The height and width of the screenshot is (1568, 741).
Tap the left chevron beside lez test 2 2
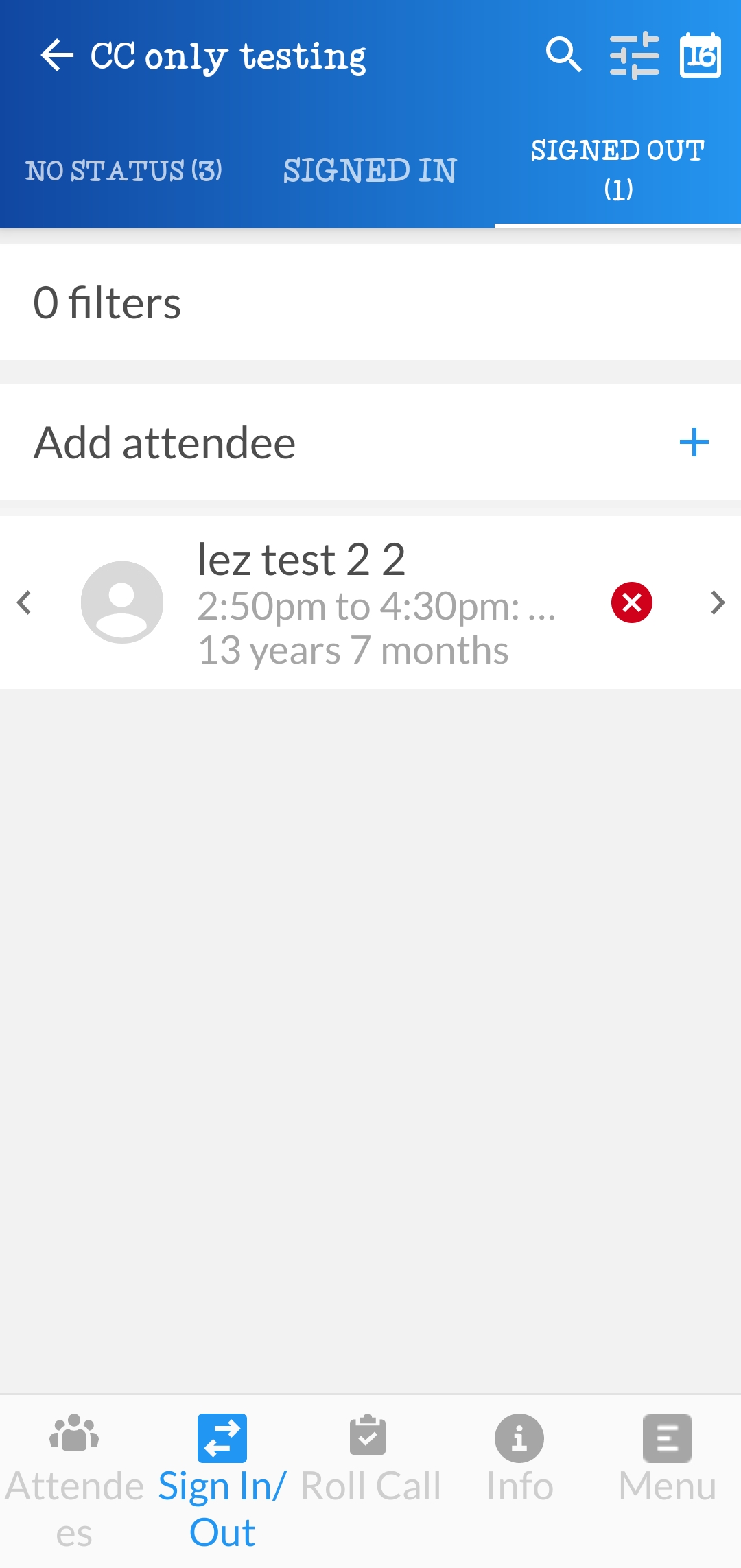[24, 602]
